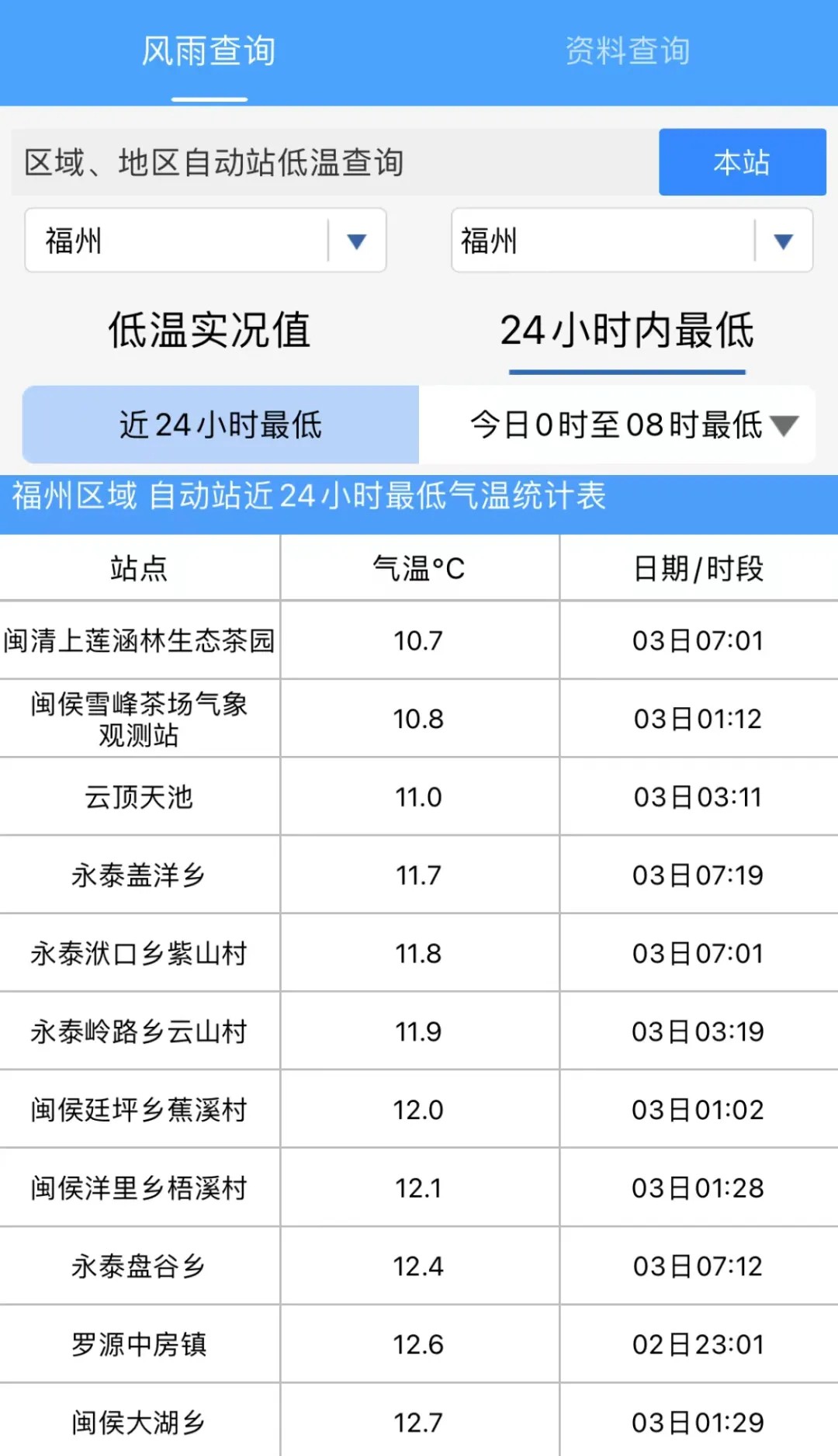Switch to the 风雨查询 tab

click(x=209, y=52)
